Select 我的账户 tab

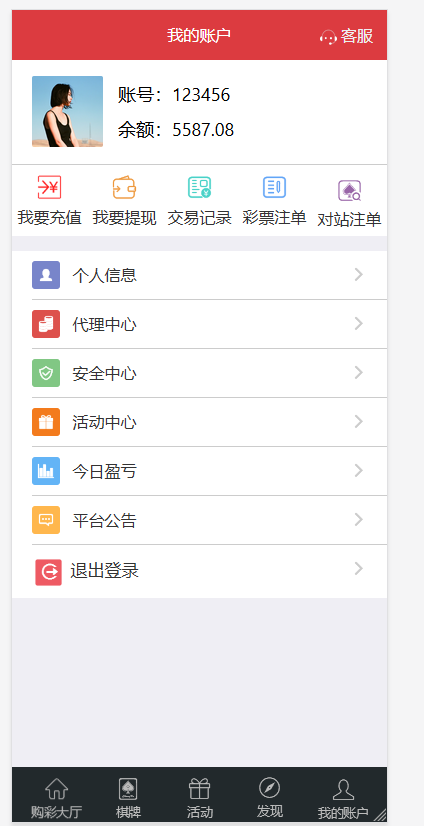pyautogui.click(x=343, y=798)
